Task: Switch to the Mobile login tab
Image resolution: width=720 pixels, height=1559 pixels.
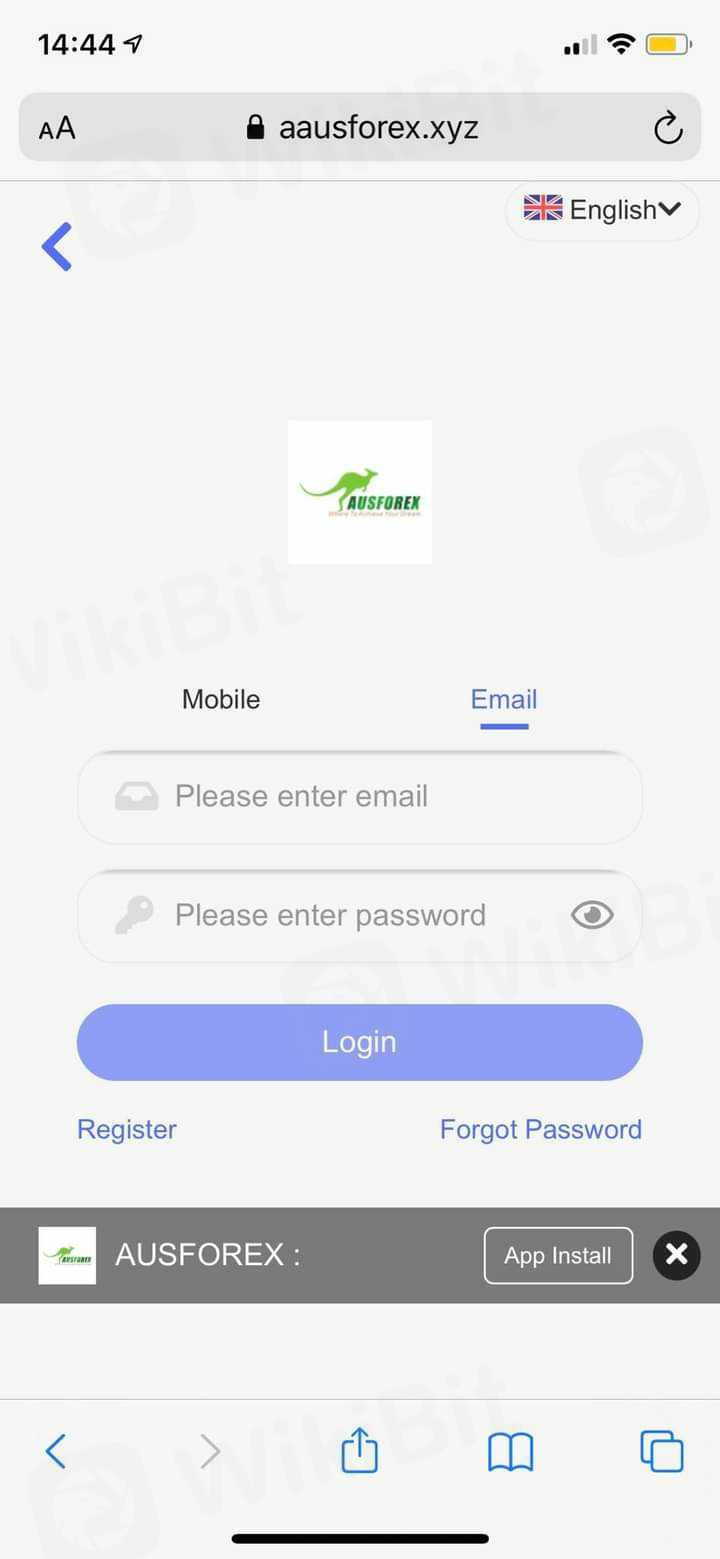Action: (221, 699)
